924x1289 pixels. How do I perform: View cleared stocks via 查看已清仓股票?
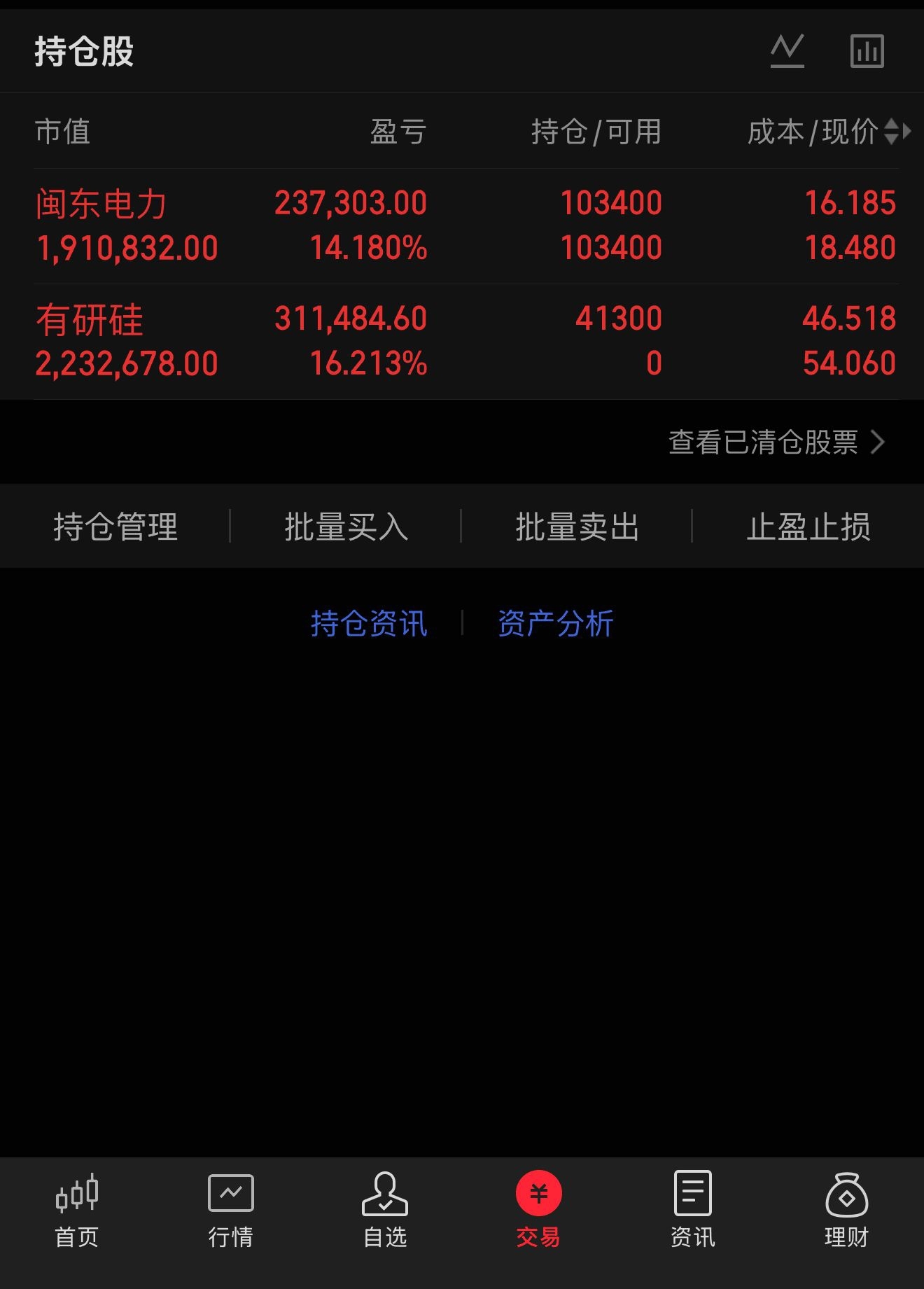tap(777, 443)
